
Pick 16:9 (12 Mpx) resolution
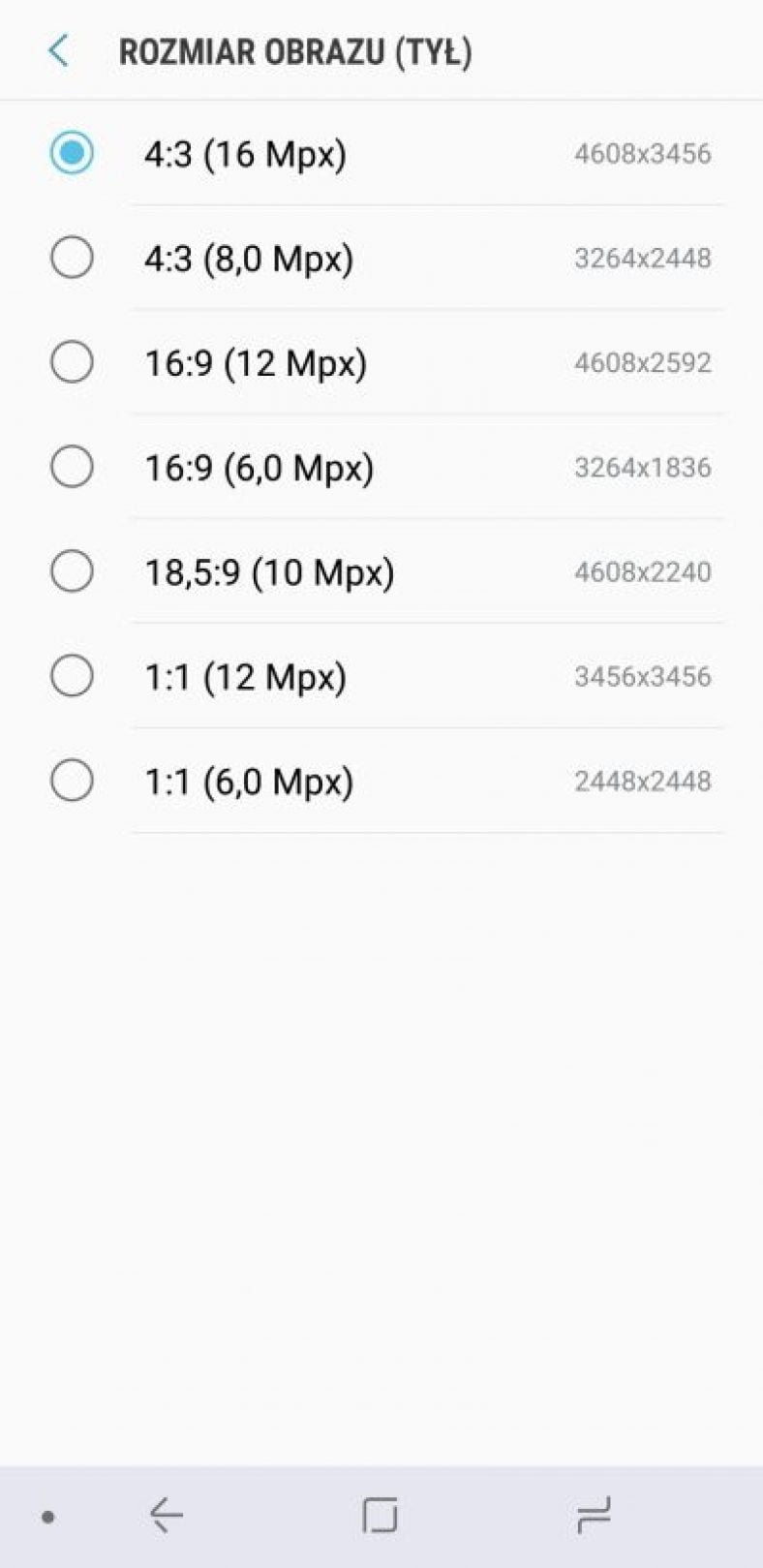point(381,362)
